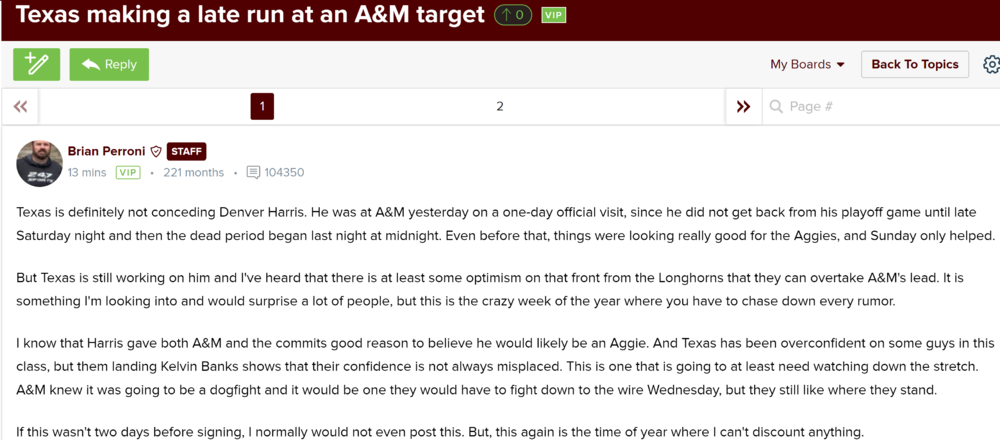This screenshot has height=440, width=1000.
Task: Open the settings gear
Action: pyautogui.click(x=991, y=64)
